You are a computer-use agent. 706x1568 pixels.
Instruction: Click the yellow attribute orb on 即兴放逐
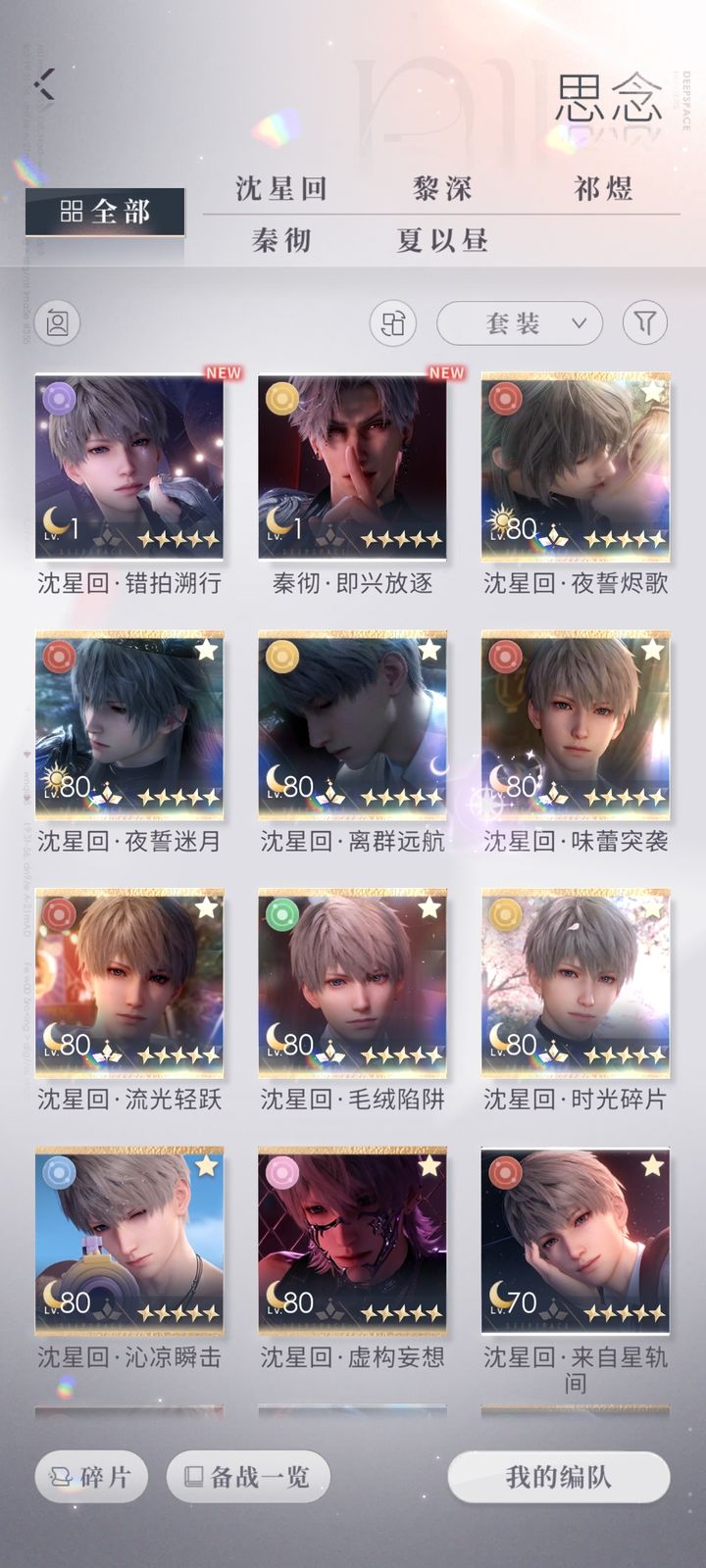click(284, 396)
